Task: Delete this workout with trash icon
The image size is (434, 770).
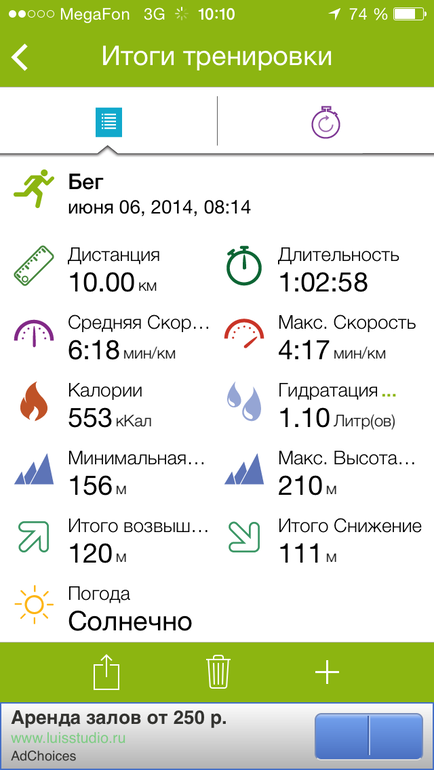Action: 217,673
